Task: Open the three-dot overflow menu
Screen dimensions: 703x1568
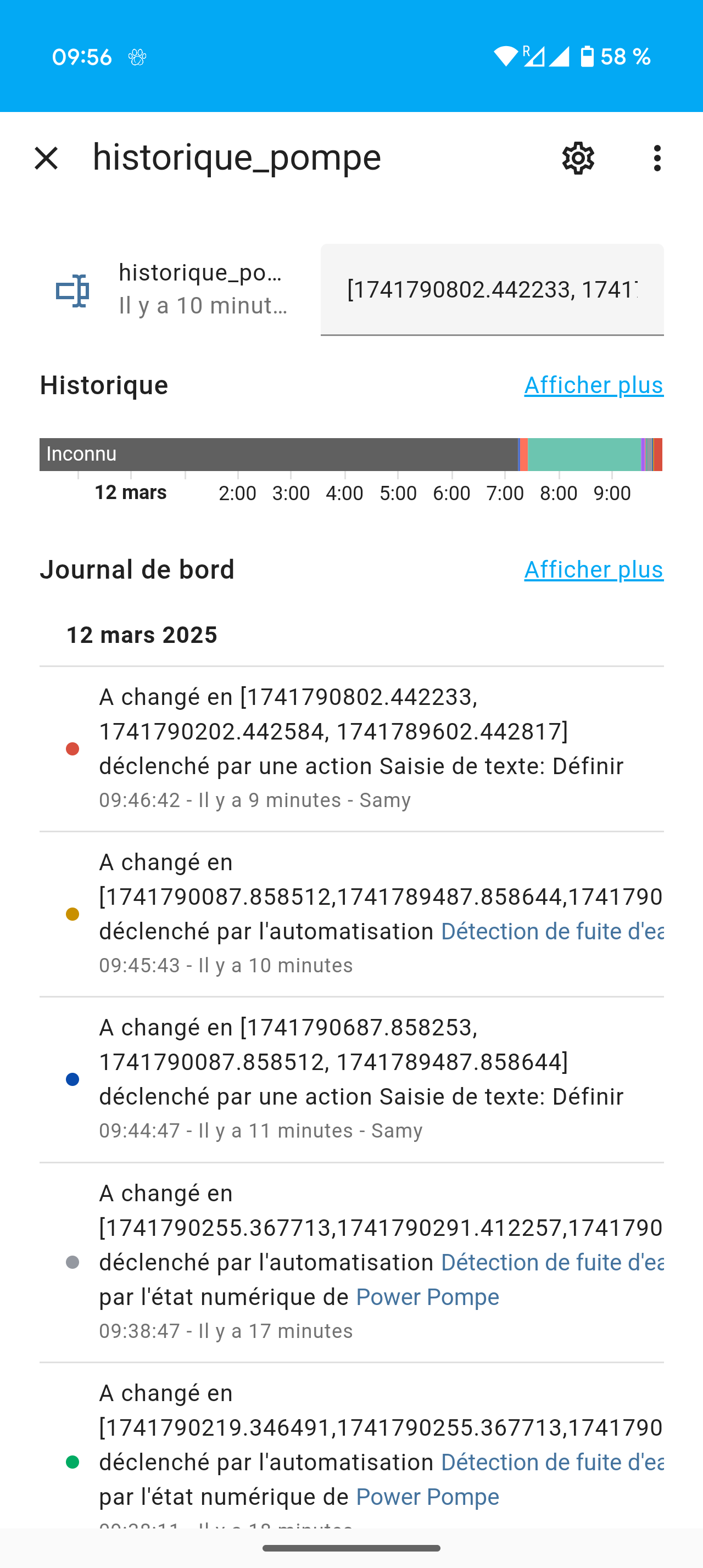Action: click(657, 158)
